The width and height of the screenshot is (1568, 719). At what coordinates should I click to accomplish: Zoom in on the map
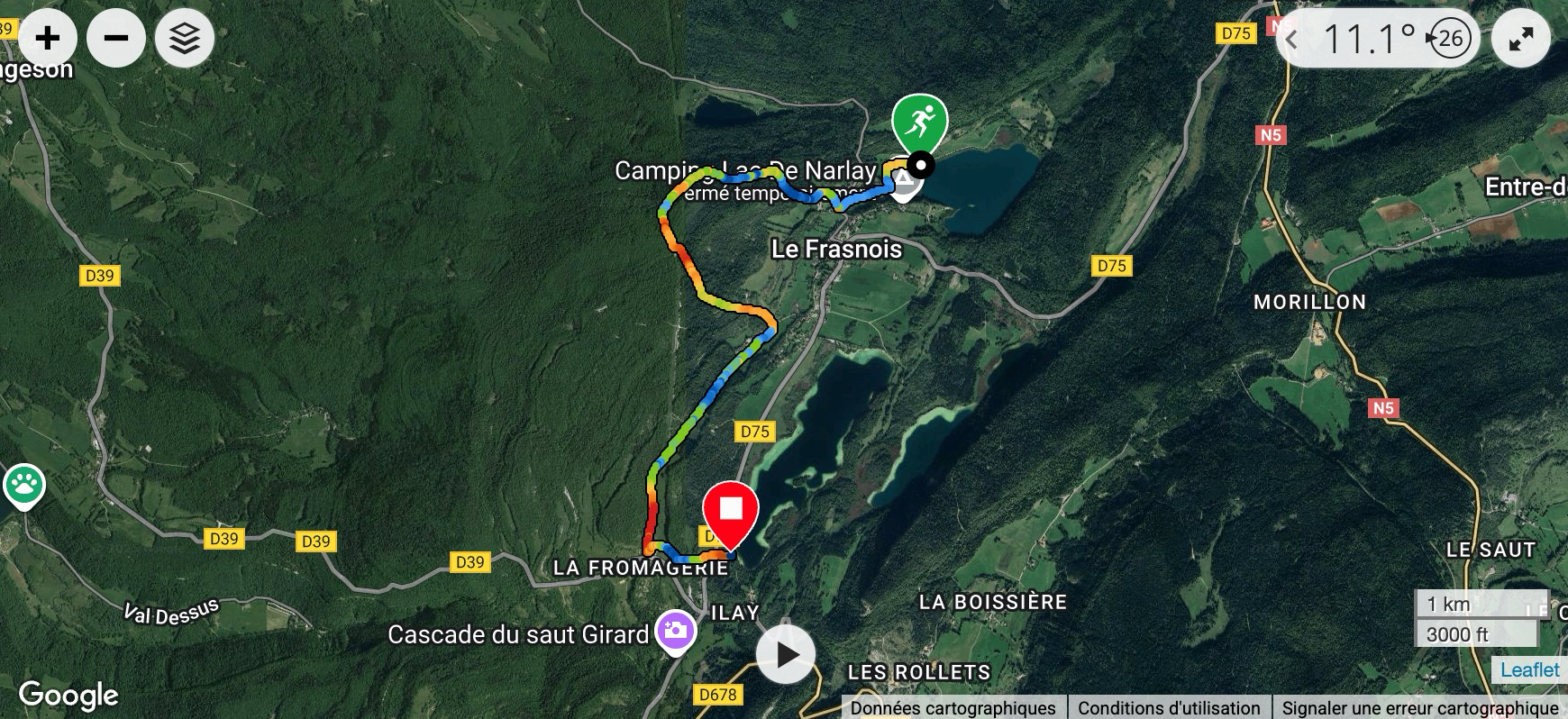click(x=47, y=38)
